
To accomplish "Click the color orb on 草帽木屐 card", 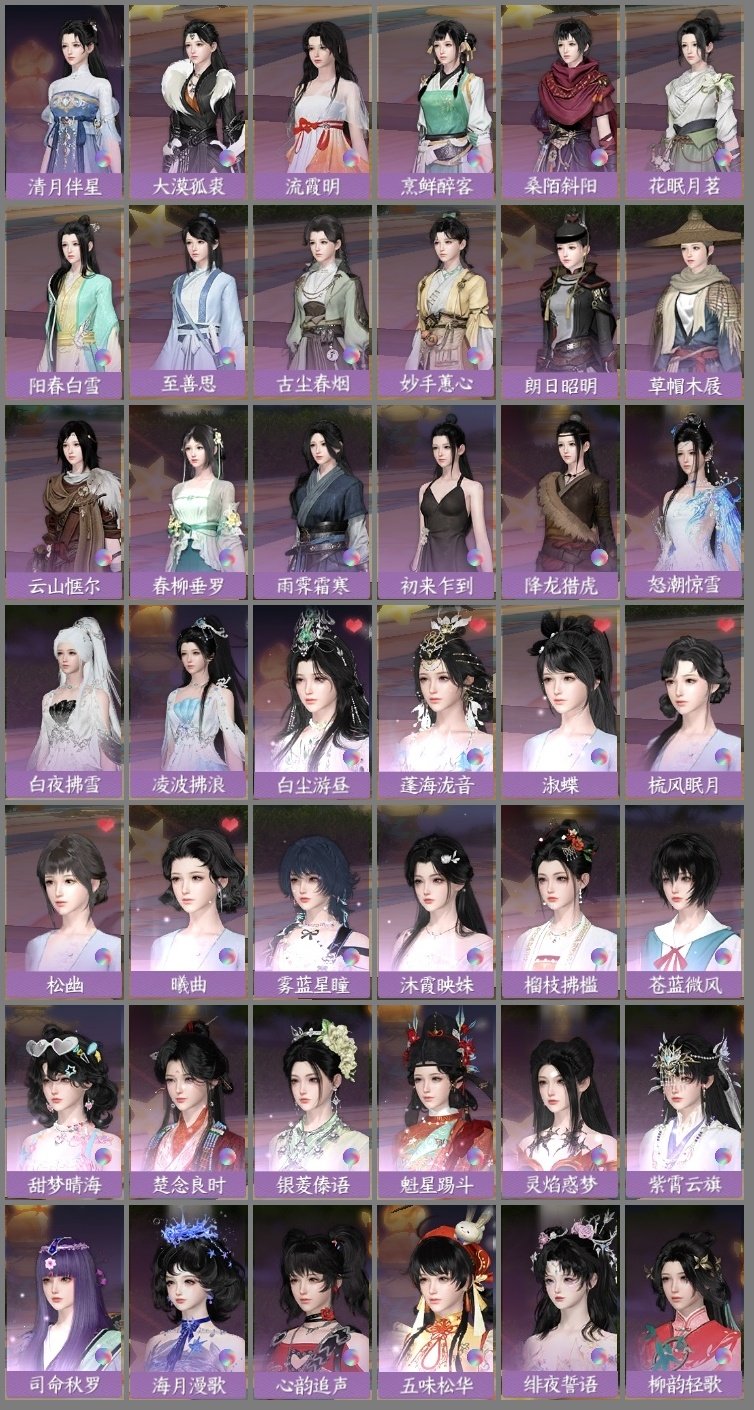I will pyautogui.click(x=728, y=357).
